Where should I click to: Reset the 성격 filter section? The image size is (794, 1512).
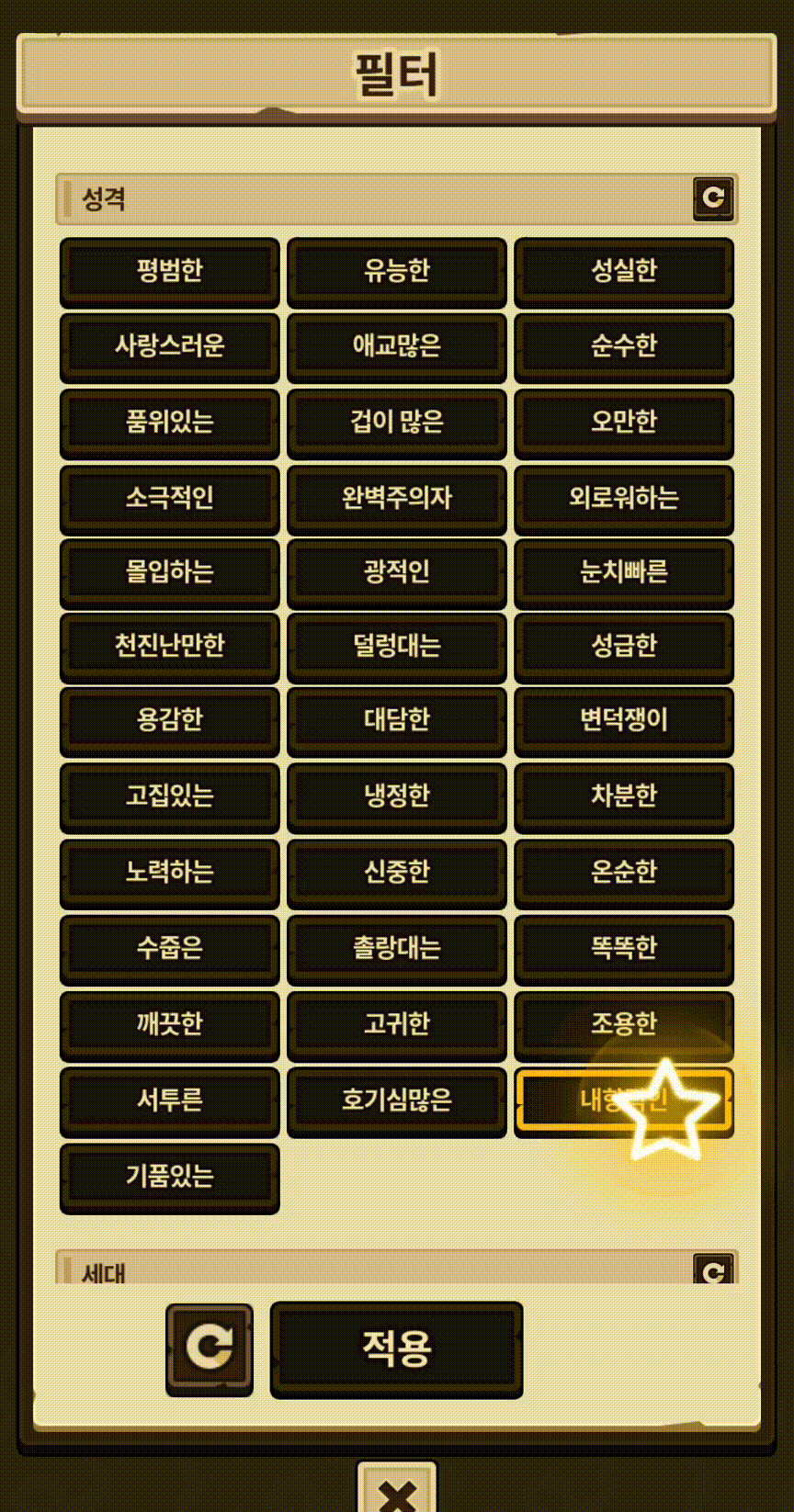coord(713,198)
